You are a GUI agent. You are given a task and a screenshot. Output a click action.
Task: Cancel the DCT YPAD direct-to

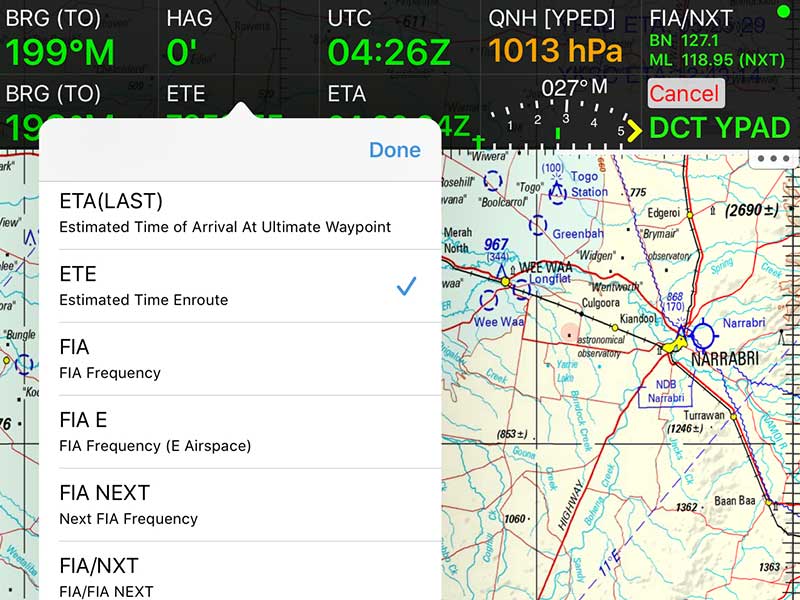(x=684, y=94)
